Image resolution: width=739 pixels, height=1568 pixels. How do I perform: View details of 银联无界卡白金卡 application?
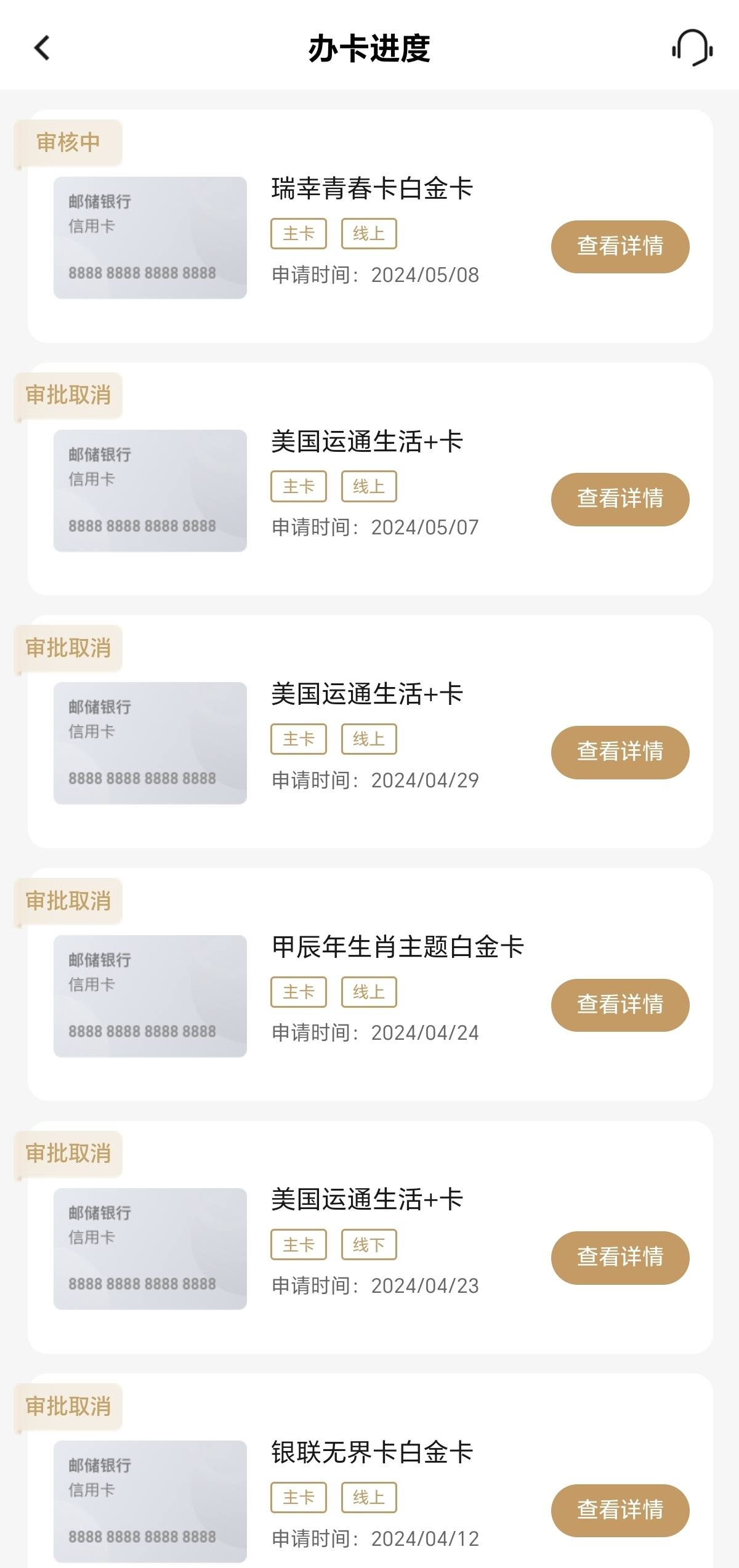pos(620,1511)
